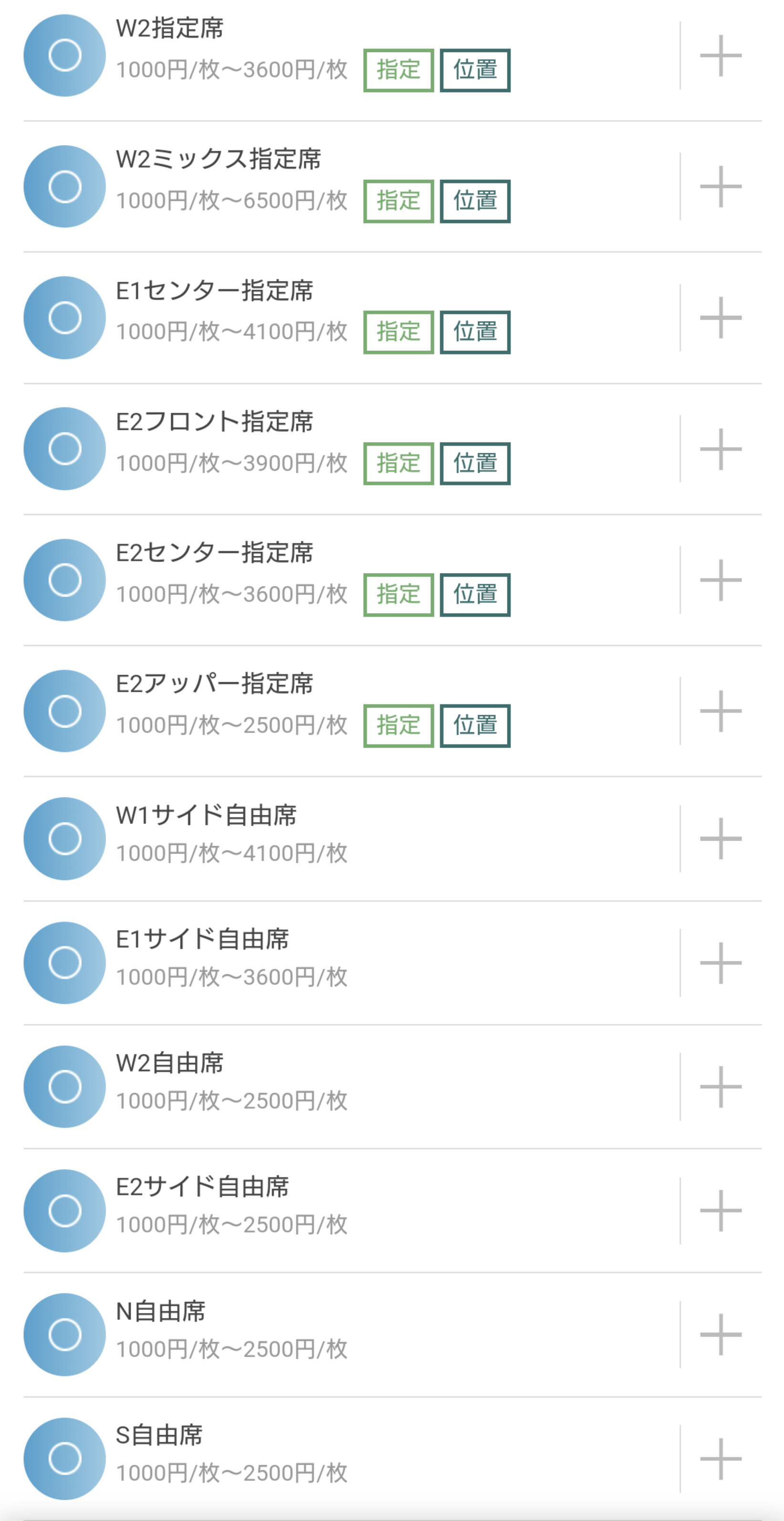Tap the plus for E2アッパー指定席
784x1521 pixels.
point(720,711)
